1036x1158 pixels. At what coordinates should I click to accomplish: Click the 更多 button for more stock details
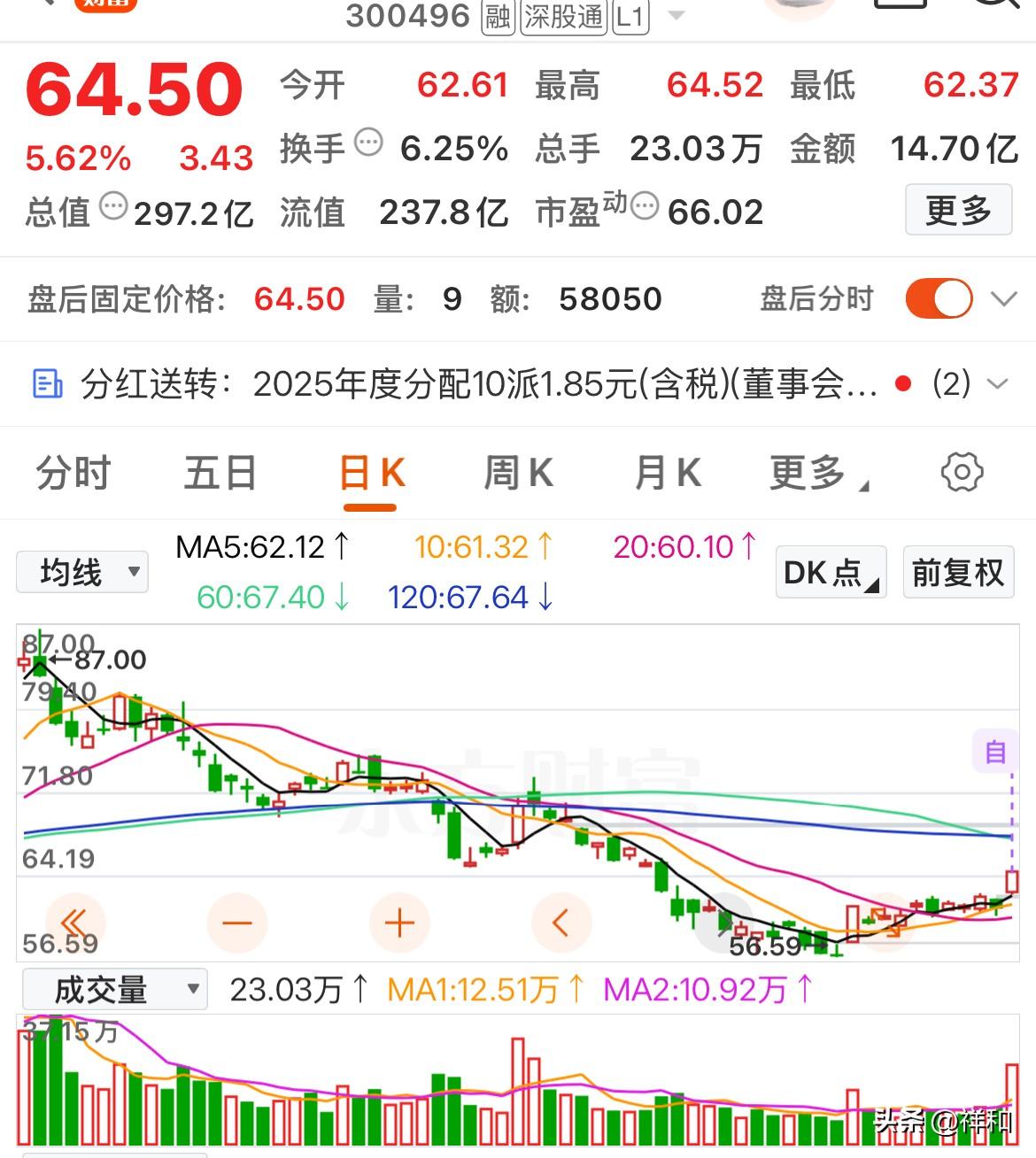[x=959, y=209]
